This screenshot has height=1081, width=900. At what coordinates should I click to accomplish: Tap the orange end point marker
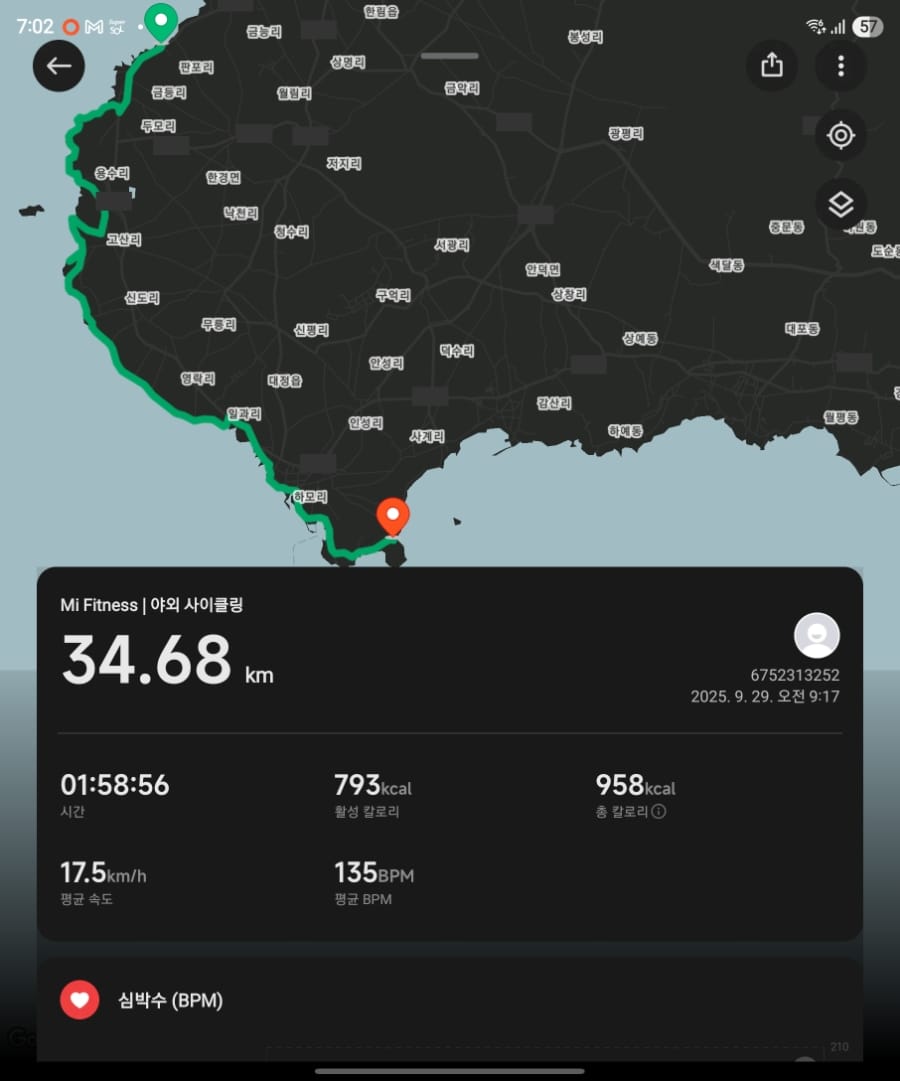392,517
